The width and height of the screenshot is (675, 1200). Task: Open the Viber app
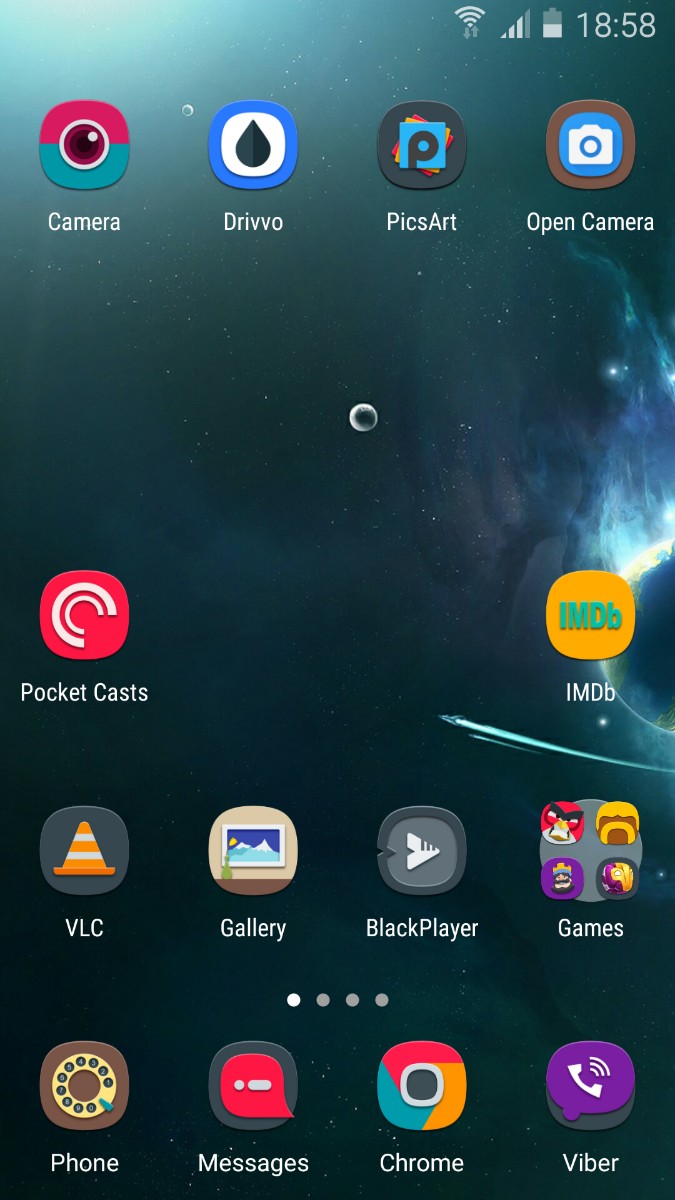coord(590,1086)
